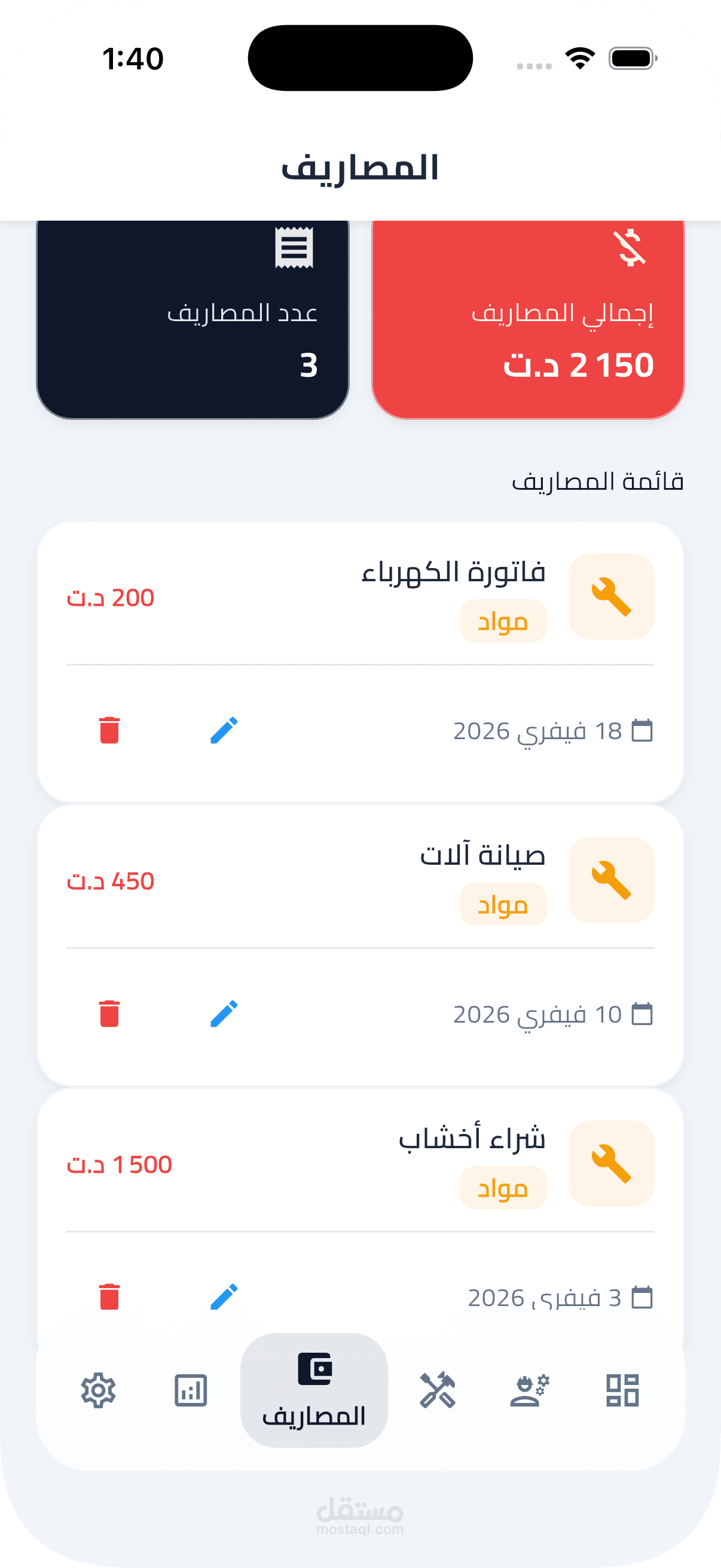Switch to the dashboard grid tab
This screenshot has width=721, height=1568.
[622, 1391]
